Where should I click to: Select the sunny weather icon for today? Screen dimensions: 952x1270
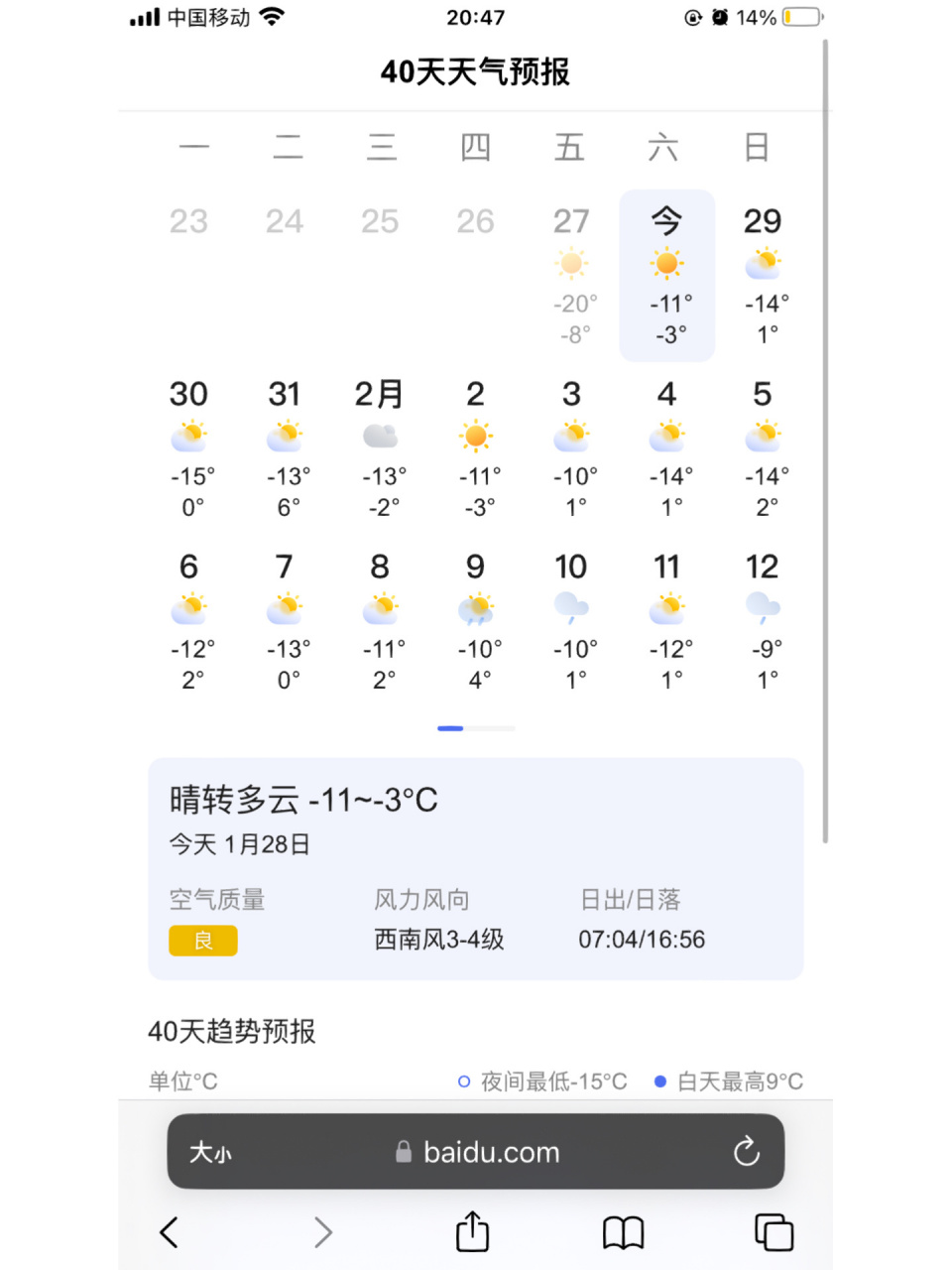(666, 263)
